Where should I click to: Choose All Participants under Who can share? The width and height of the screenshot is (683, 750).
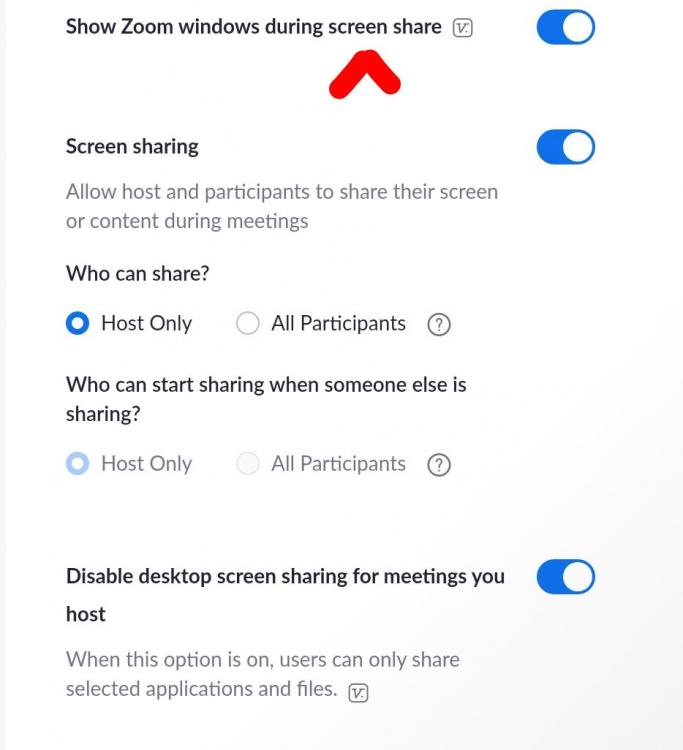(x=248, y=323)
